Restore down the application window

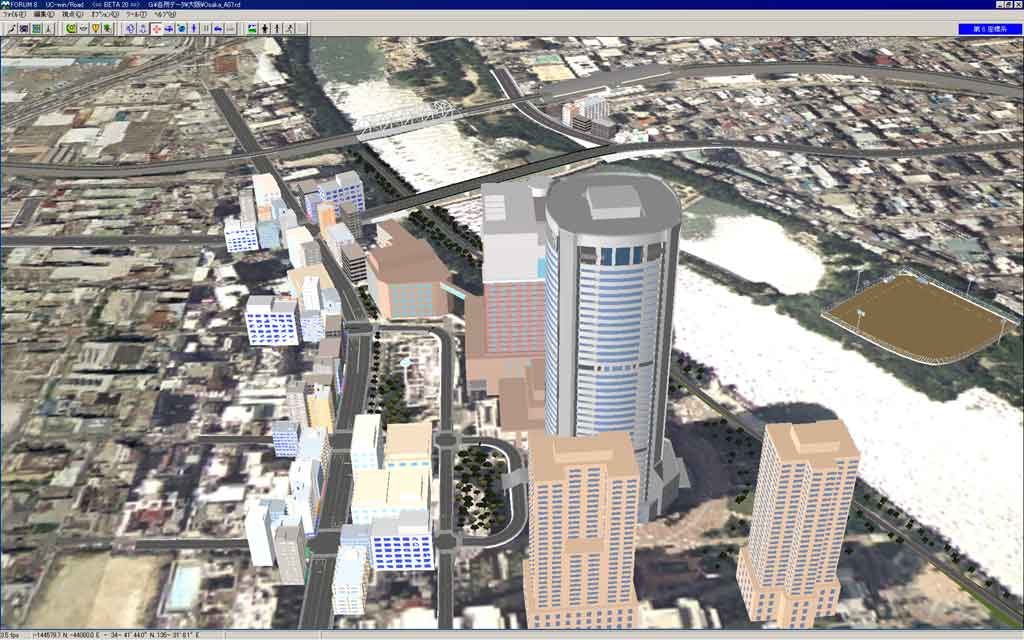1008,4
